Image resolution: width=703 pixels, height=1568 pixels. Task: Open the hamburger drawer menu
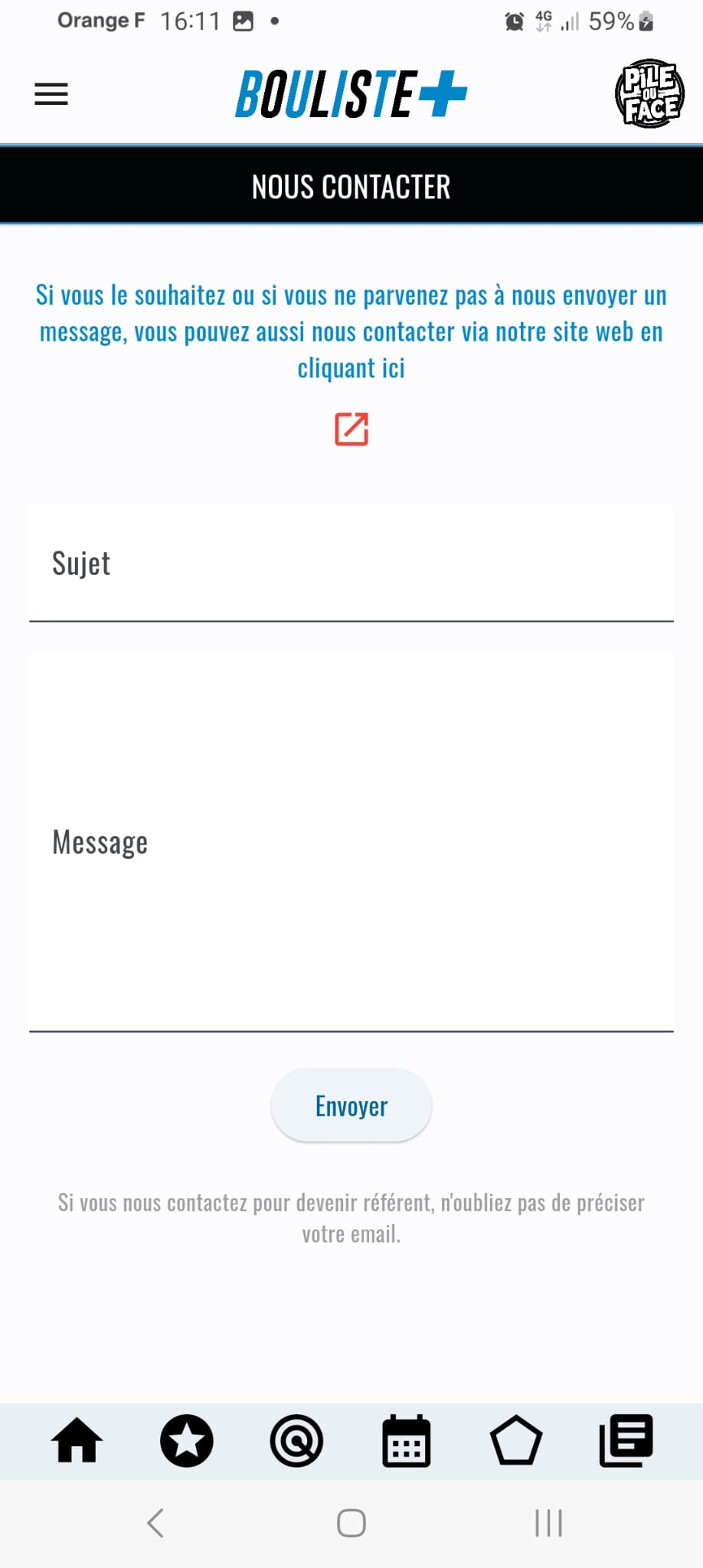(51, 94)
